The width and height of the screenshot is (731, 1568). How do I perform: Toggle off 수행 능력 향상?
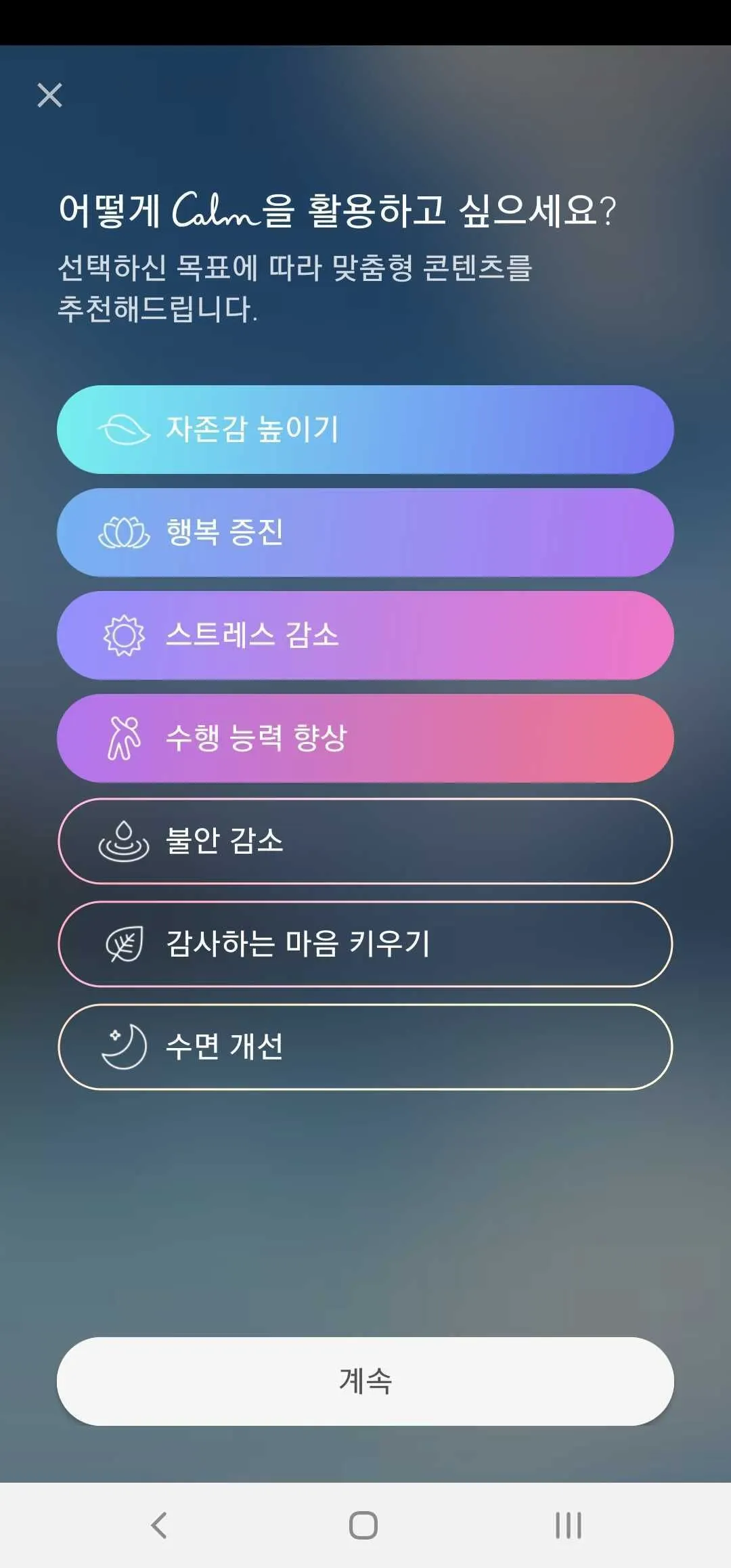365,738
